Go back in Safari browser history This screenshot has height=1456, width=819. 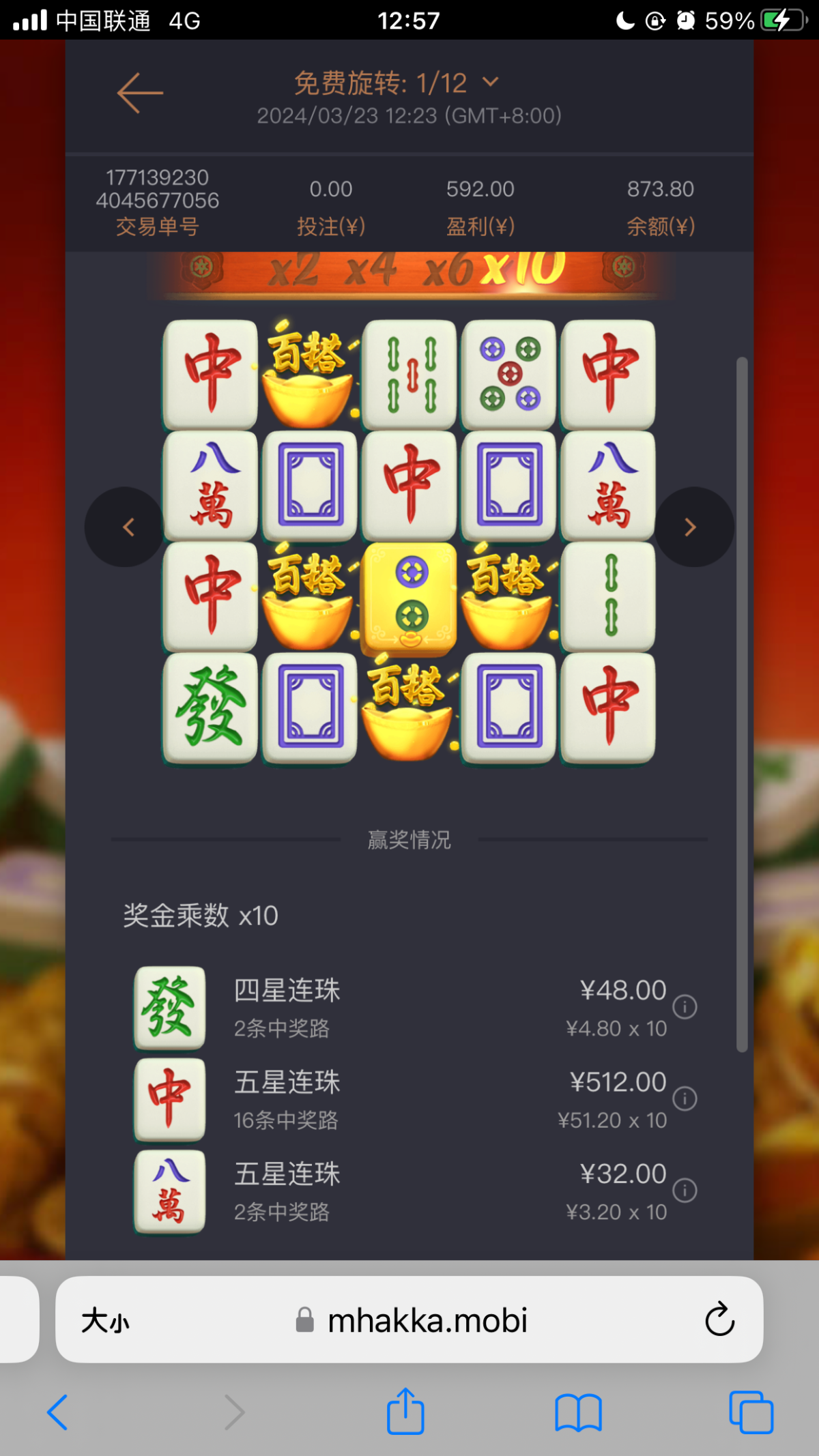click(57, 1412)
